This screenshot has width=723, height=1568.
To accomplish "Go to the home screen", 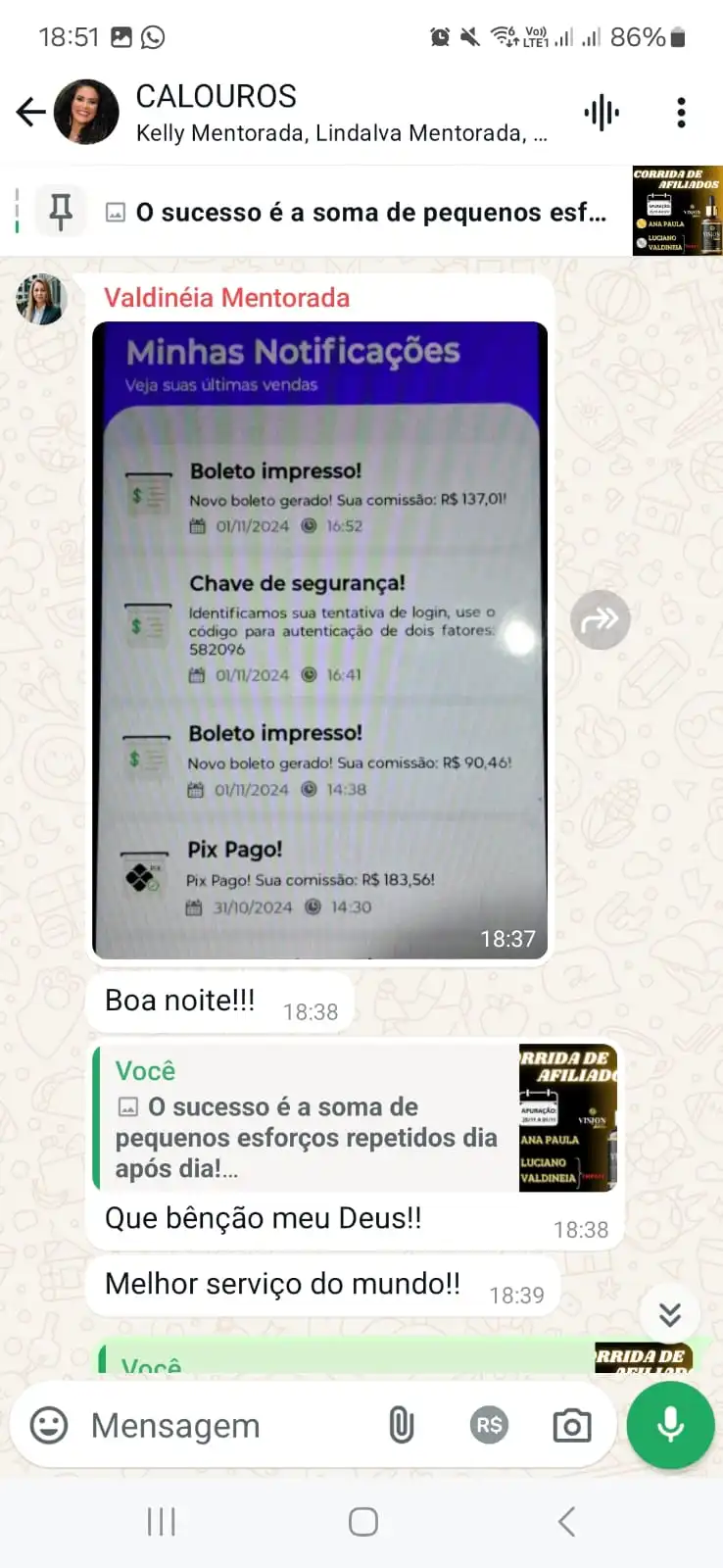I will 362,1522.
